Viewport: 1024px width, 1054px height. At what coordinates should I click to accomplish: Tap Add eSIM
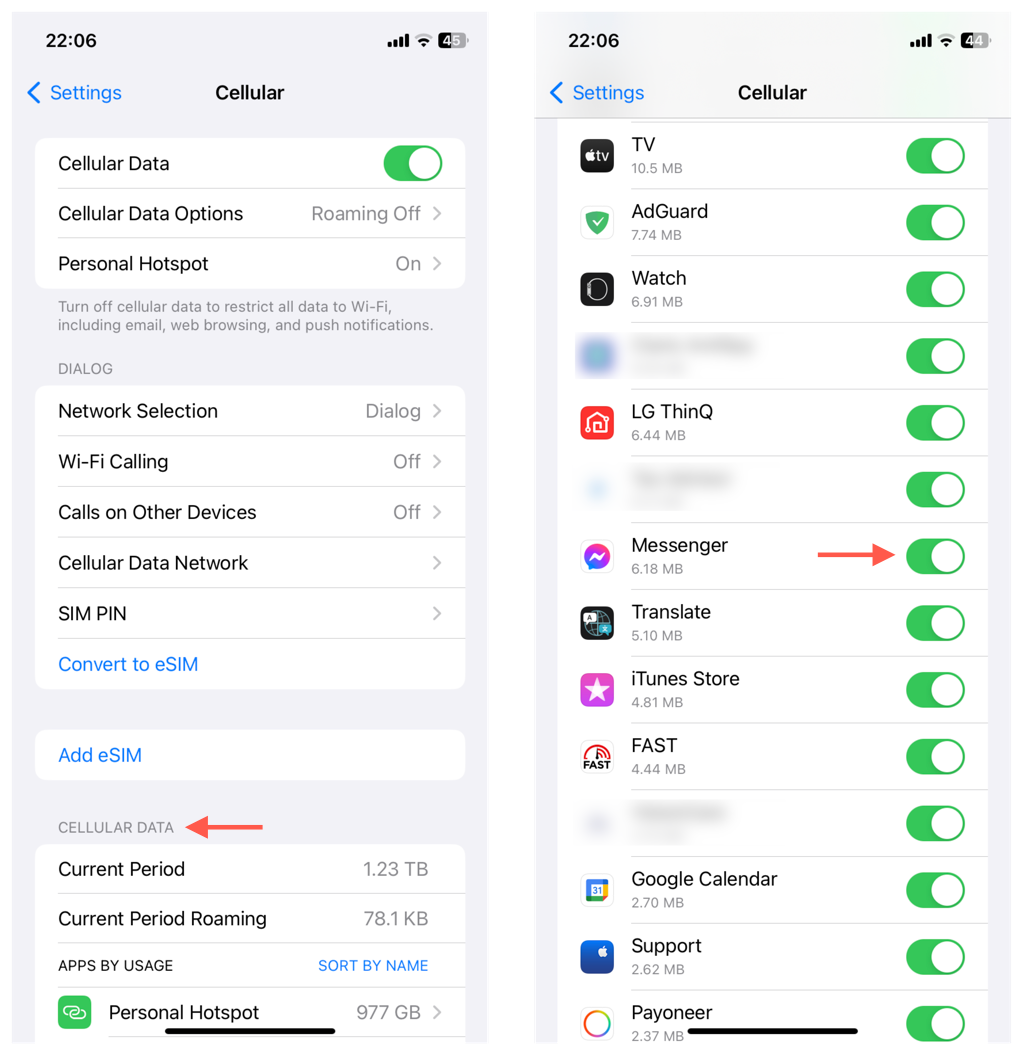pos(100,755)
